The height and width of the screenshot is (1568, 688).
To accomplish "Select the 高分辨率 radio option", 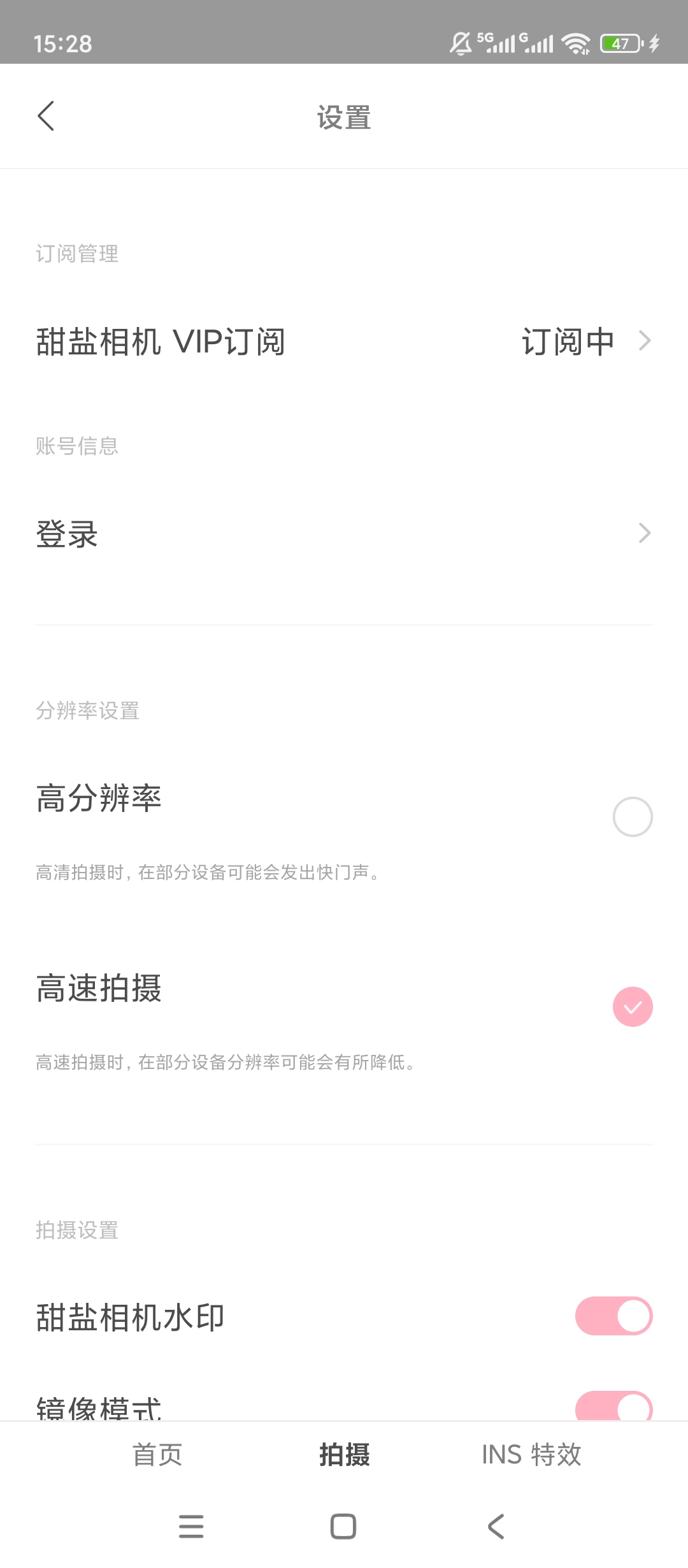I will click(632, 817).
